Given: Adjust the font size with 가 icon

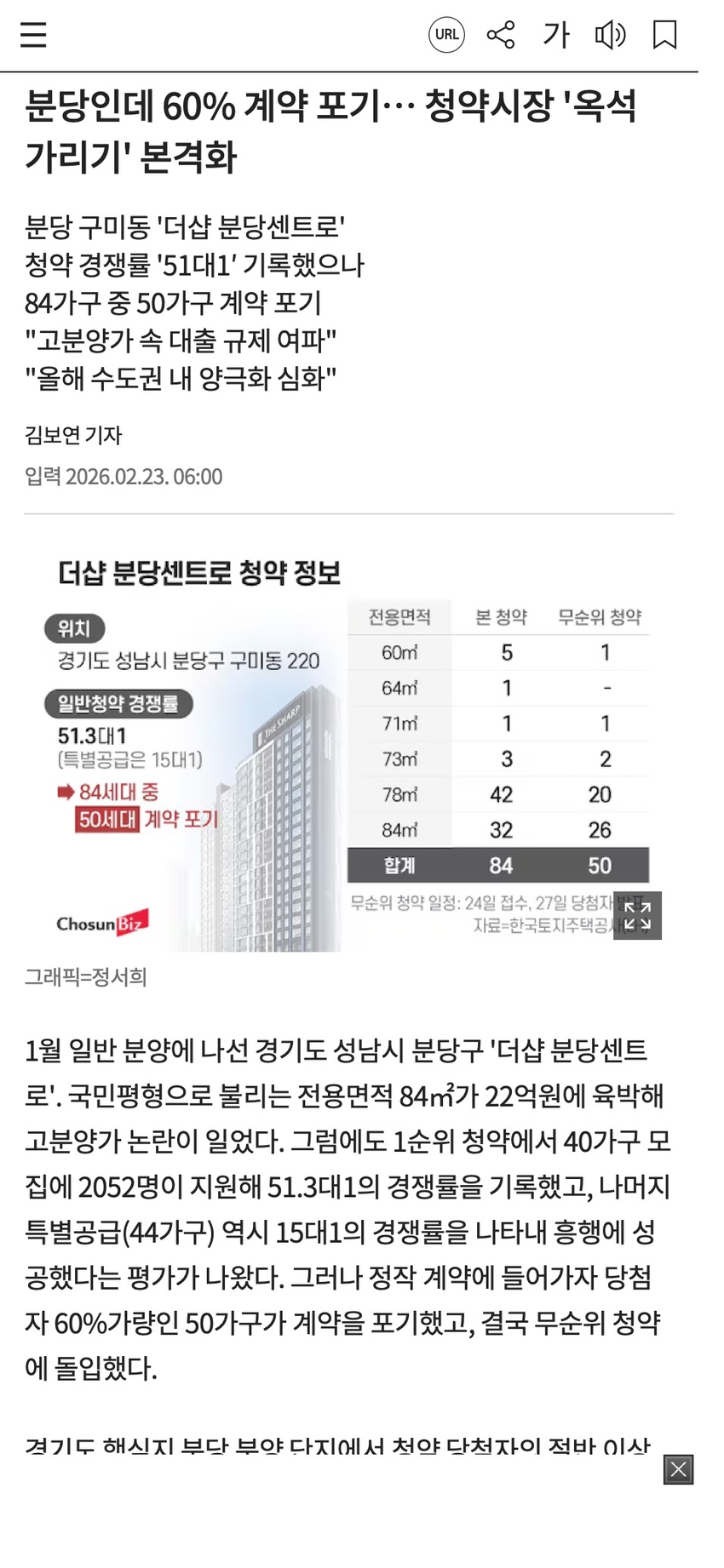Looking at the screenshot, I should 555,35.
